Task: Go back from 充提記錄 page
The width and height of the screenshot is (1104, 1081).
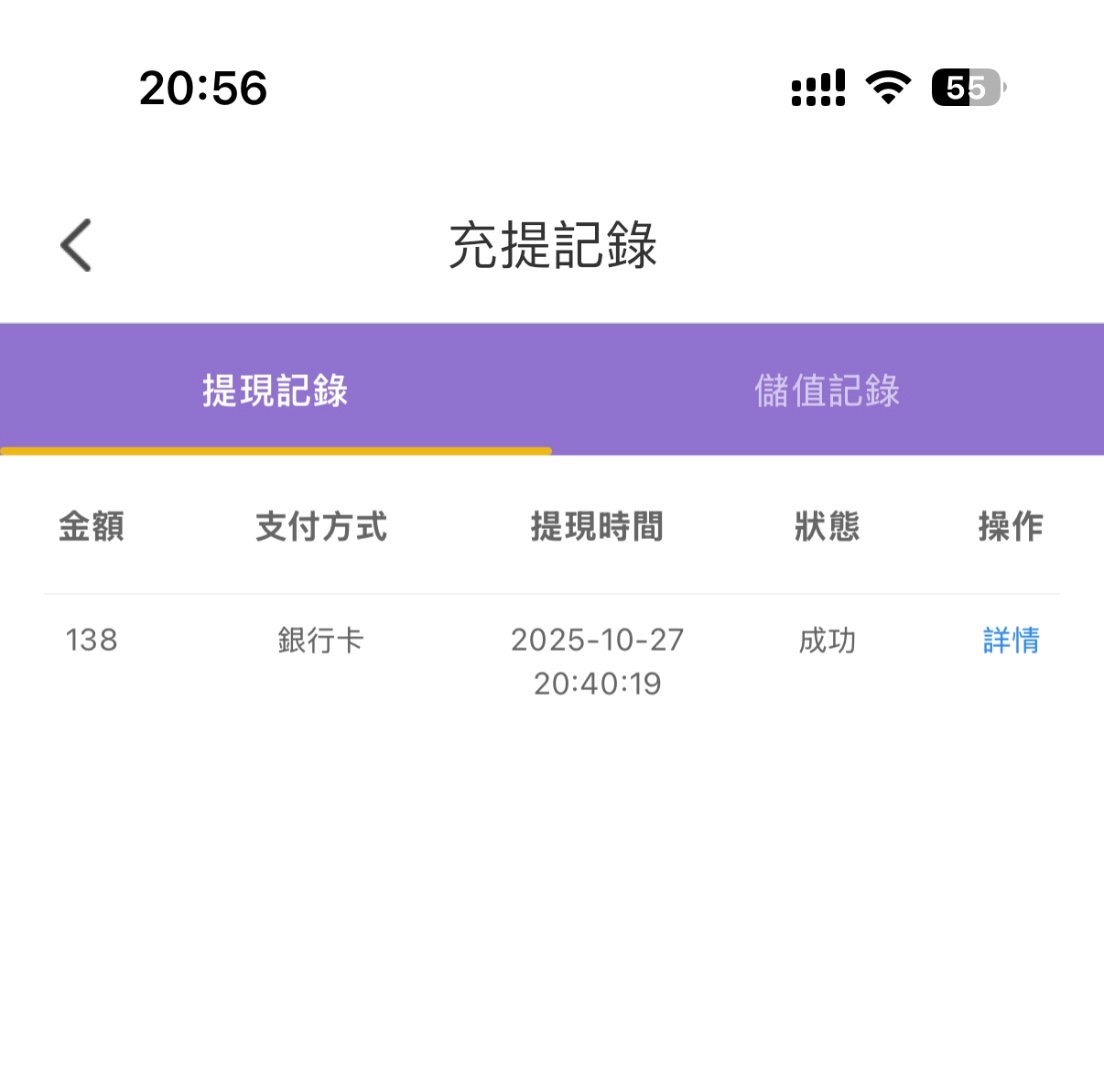Action: [76, 245]
